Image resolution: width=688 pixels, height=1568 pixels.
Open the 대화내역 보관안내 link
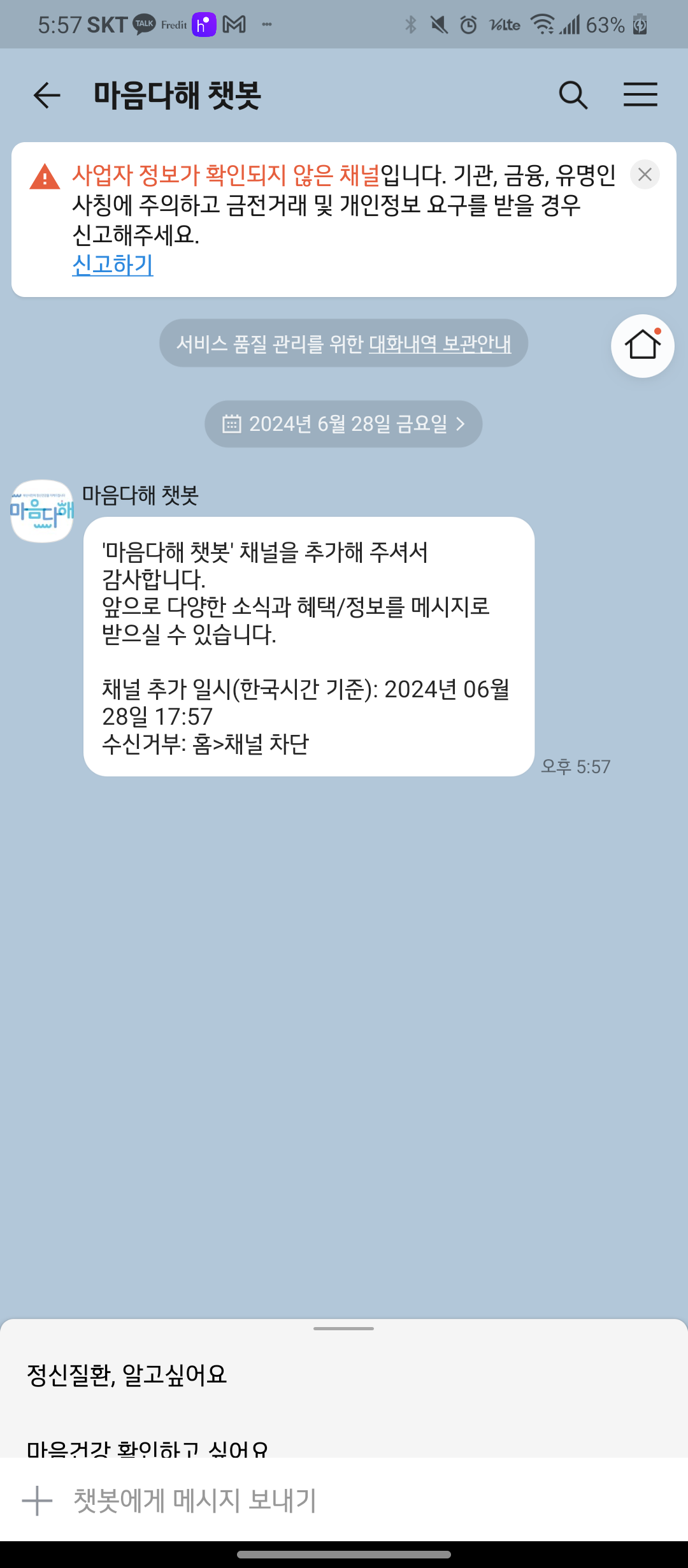[440, 344]
